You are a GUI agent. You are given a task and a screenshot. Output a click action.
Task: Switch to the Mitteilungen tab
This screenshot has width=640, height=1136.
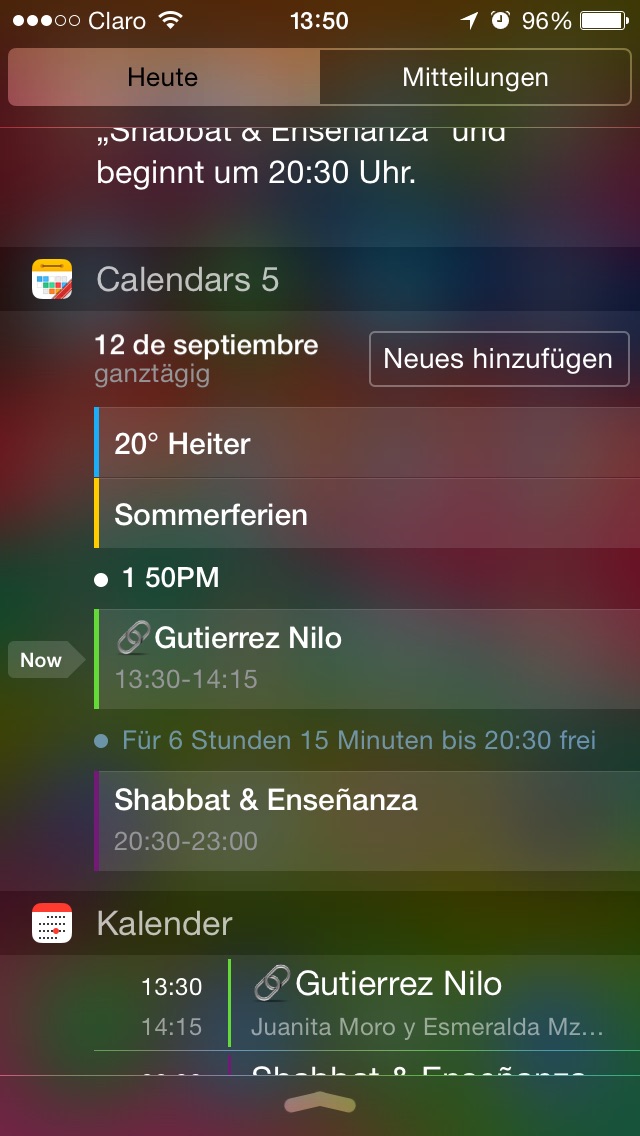click(475, 78)
